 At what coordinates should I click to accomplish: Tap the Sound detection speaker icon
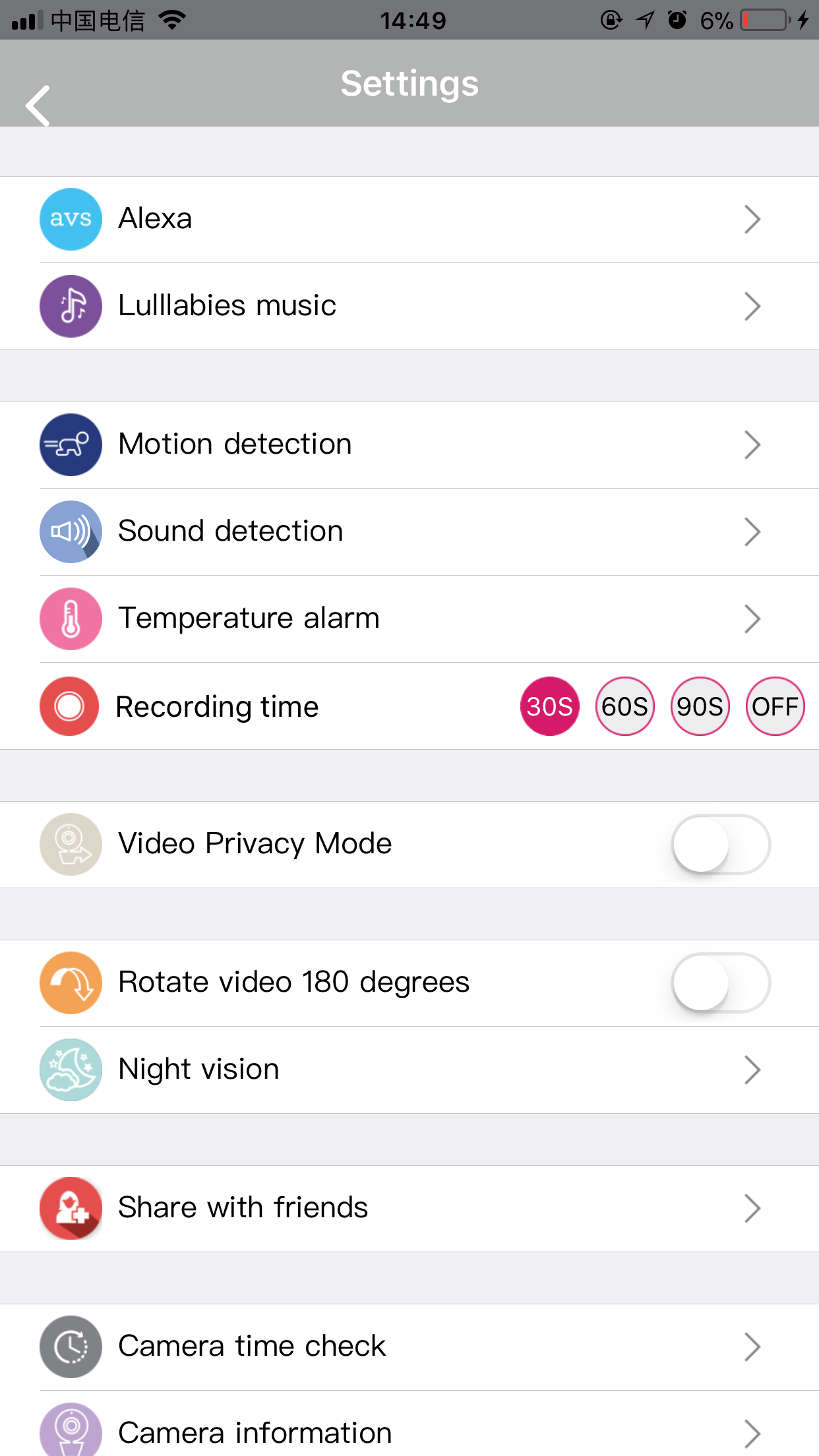[x=71, y=531]
